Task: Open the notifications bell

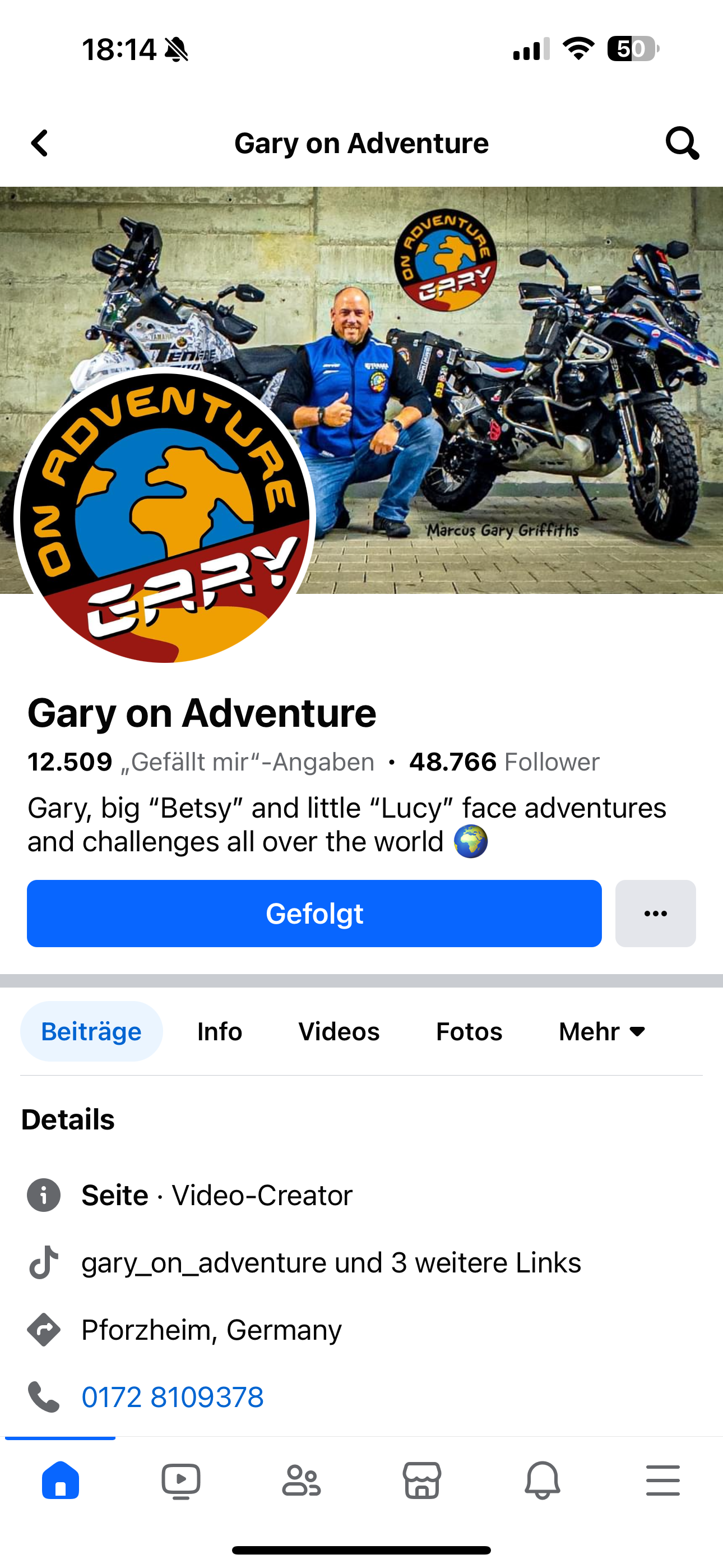Action: pyautogui.click(x=543, y=1481)
